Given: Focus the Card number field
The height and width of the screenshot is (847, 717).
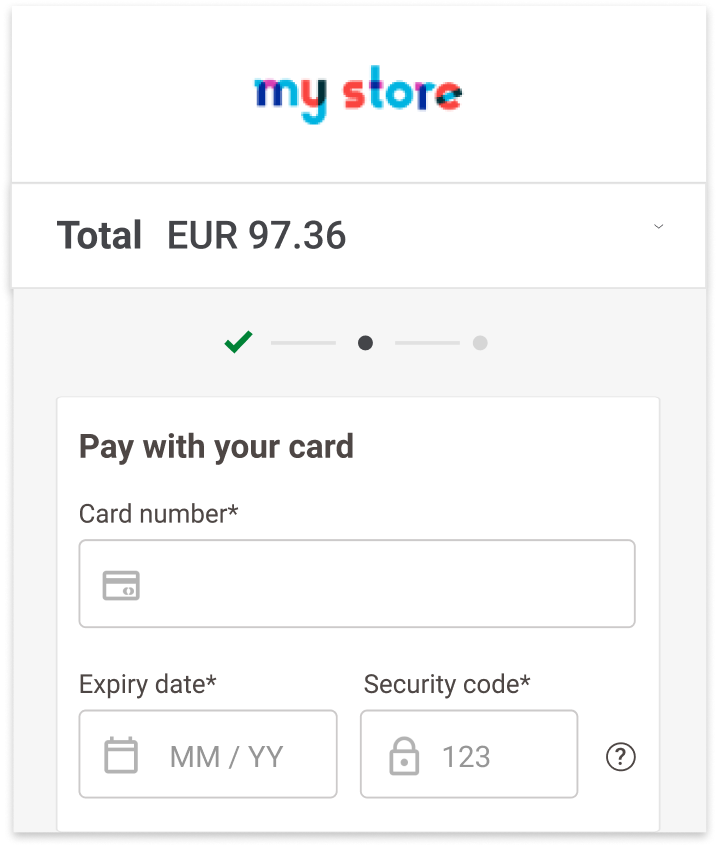Looking at the screenshot, I should coord(380,584).
